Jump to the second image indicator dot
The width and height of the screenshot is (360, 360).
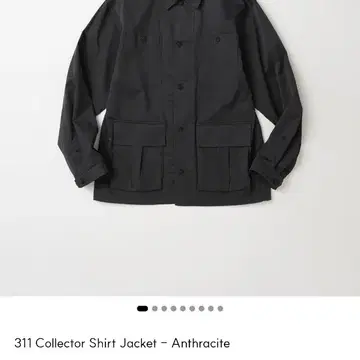coord(155,309)
